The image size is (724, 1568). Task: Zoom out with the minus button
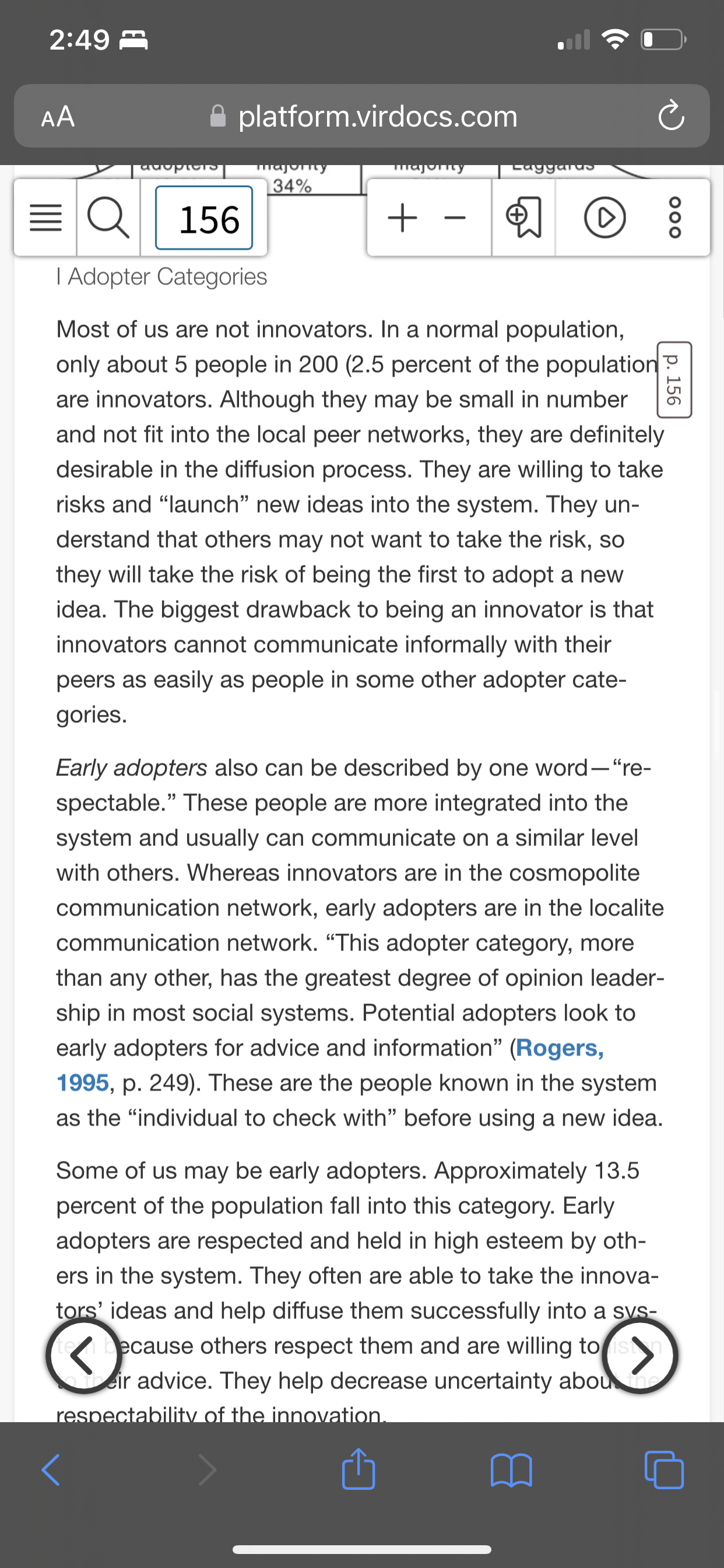tap(455, 218)
